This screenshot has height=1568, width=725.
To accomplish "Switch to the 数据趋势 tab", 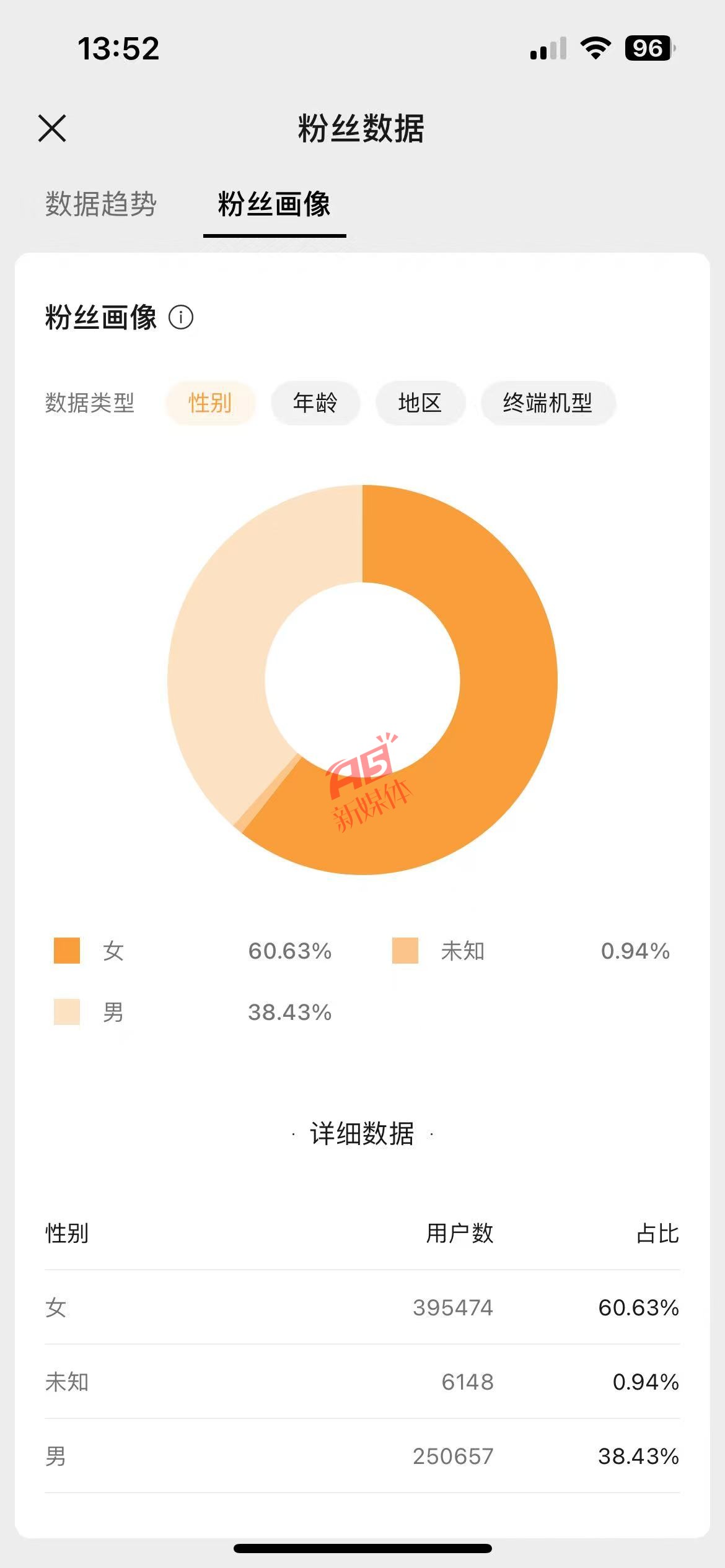I will (101, 204).
